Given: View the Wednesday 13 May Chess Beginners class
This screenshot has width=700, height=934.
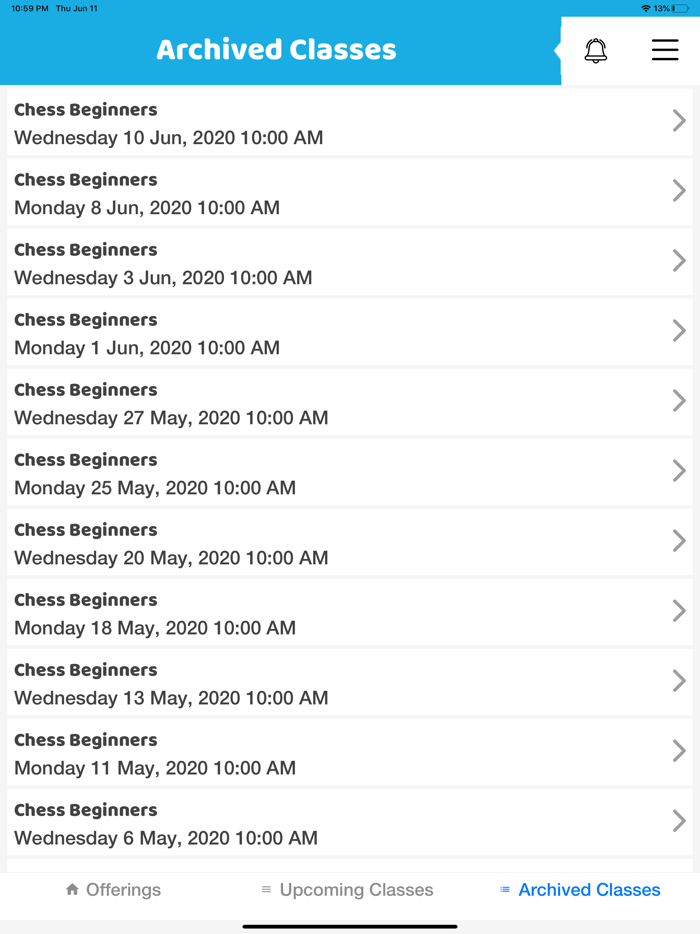Looking at the screenshot, I should coord(349,683).
